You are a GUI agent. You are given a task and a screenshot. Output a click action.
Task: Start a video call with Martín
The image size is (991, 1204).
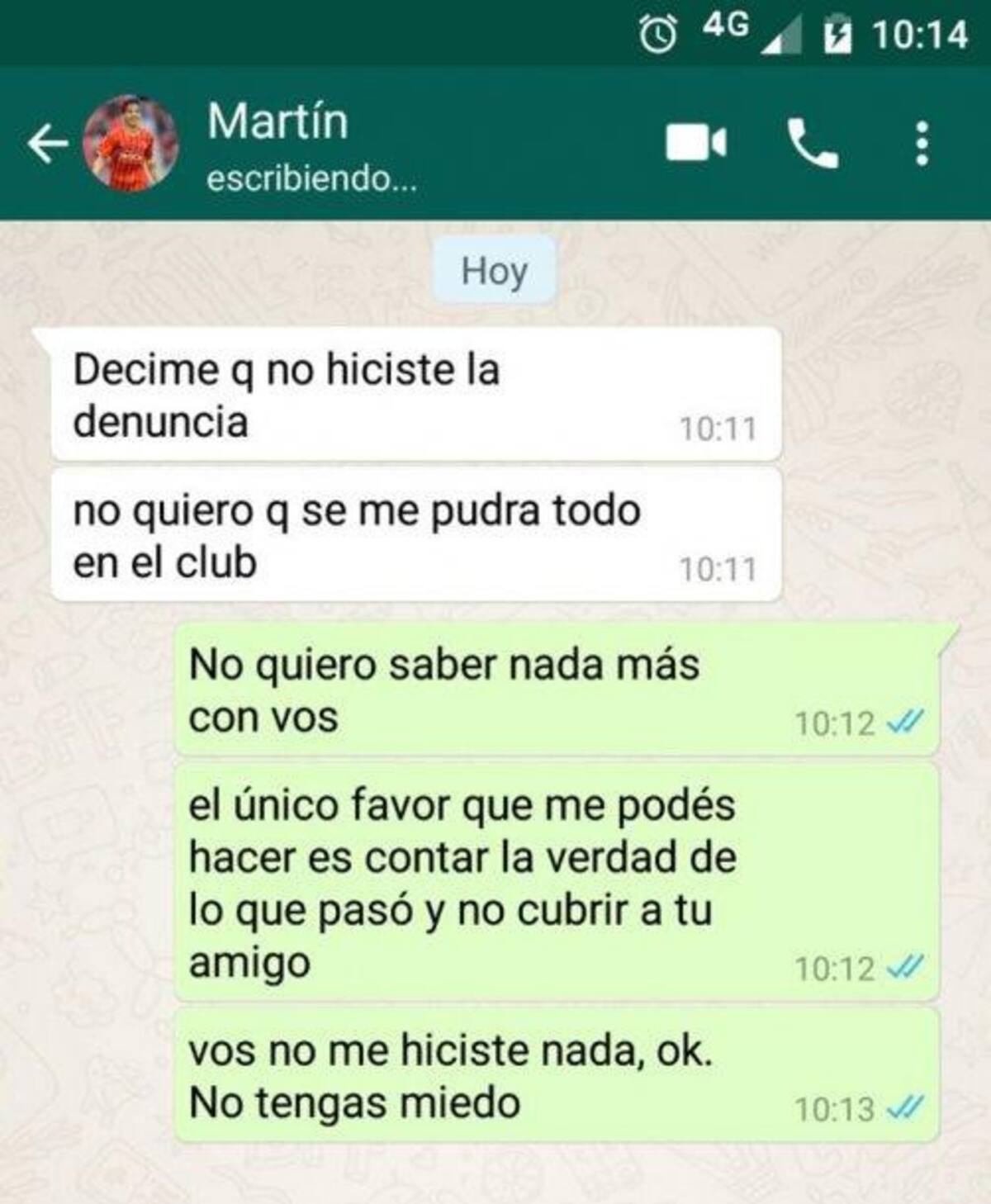(x=695, y=144)
